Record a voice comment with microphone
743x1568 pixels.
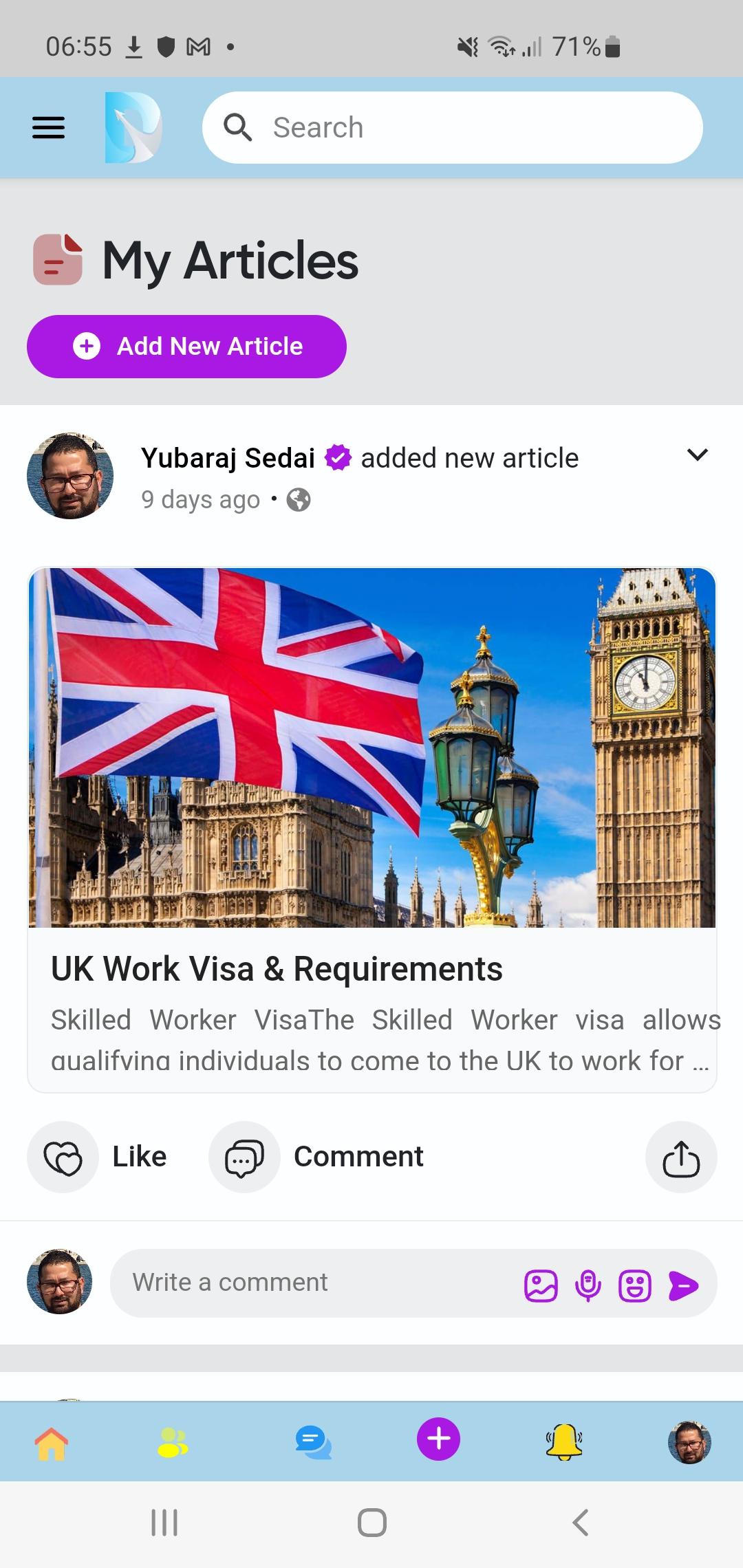588,1286
